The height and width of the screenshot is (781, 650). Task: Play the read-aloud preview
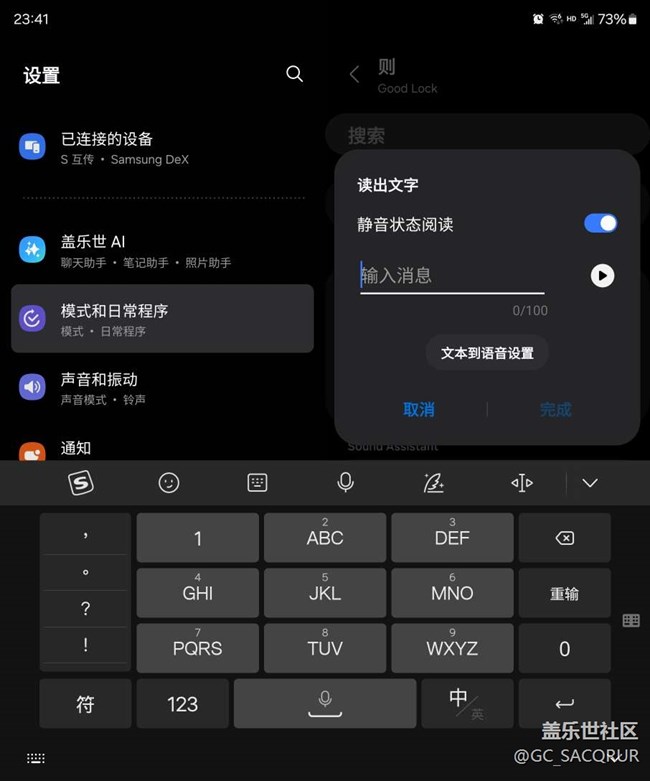(x=602, y=276)
